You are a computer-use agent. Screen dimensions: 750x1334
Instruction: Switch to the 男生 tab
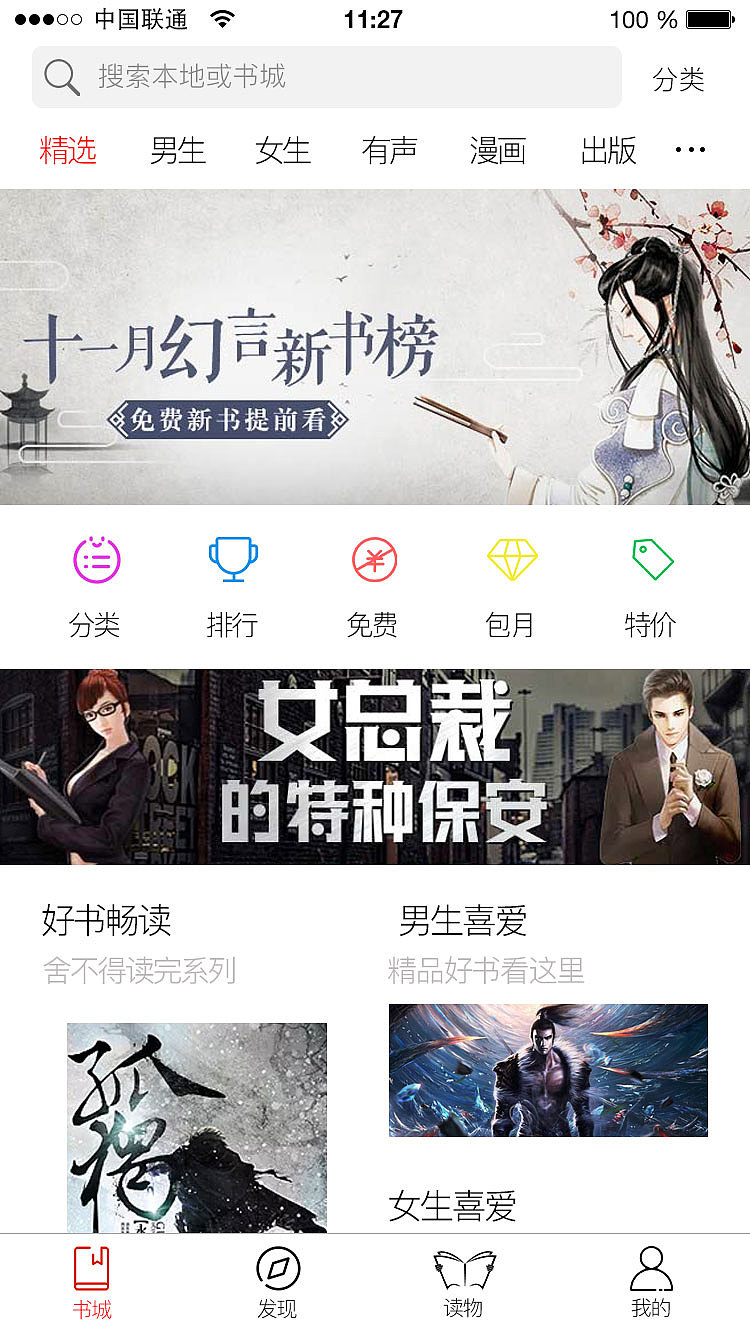(x=177, y=151)
